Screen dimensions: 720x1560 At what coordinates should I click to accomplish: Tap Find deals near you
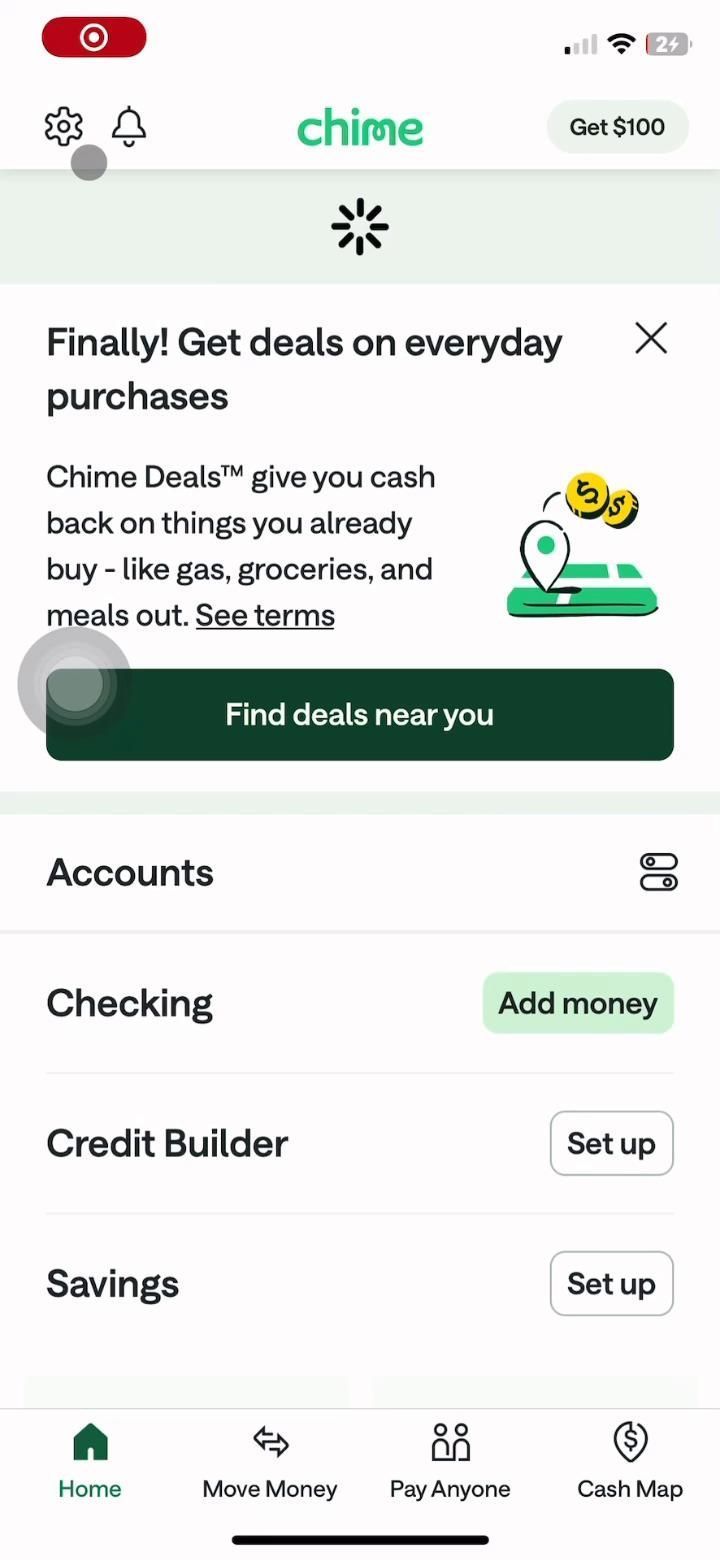click(360, 714)
